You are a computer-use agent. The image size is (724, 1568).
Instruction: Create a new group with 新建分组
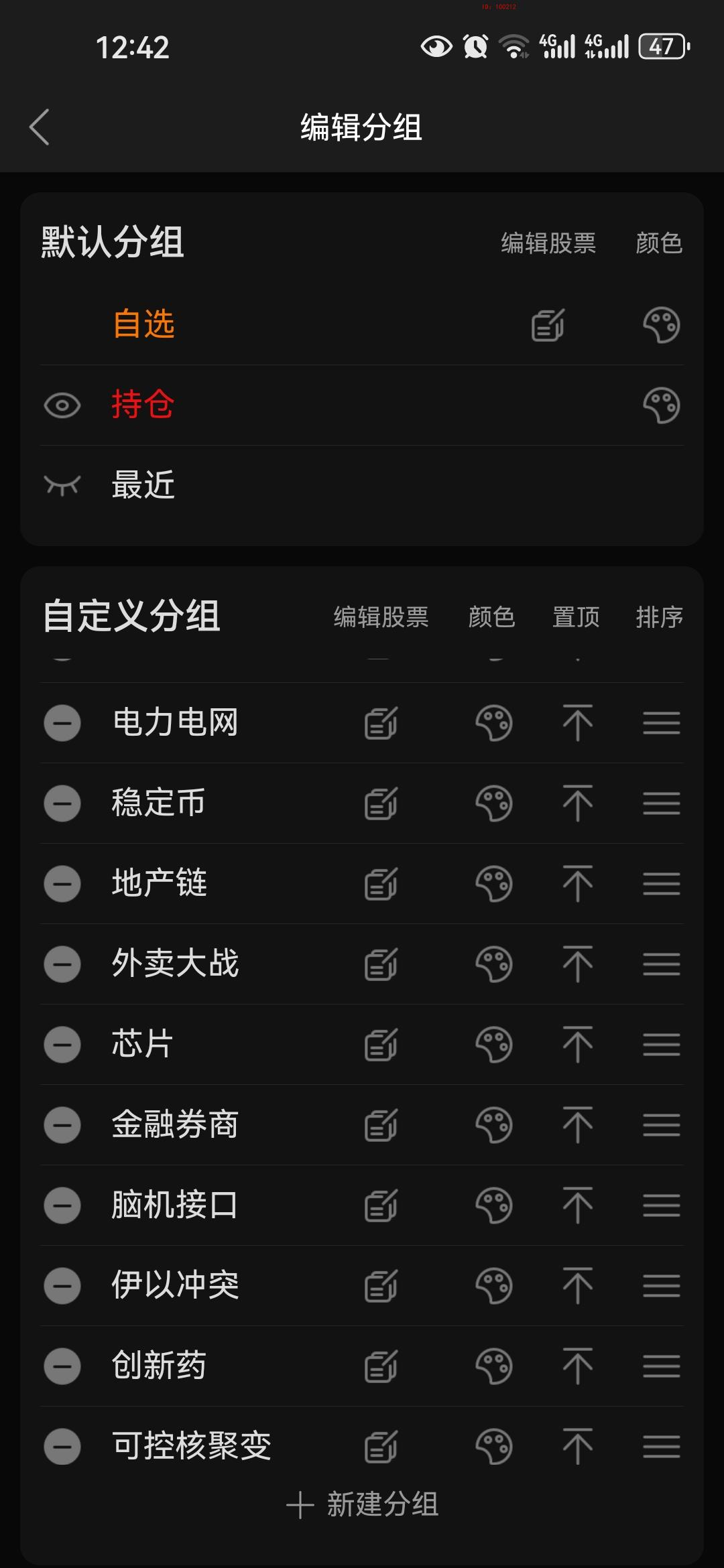(362, 1504)
